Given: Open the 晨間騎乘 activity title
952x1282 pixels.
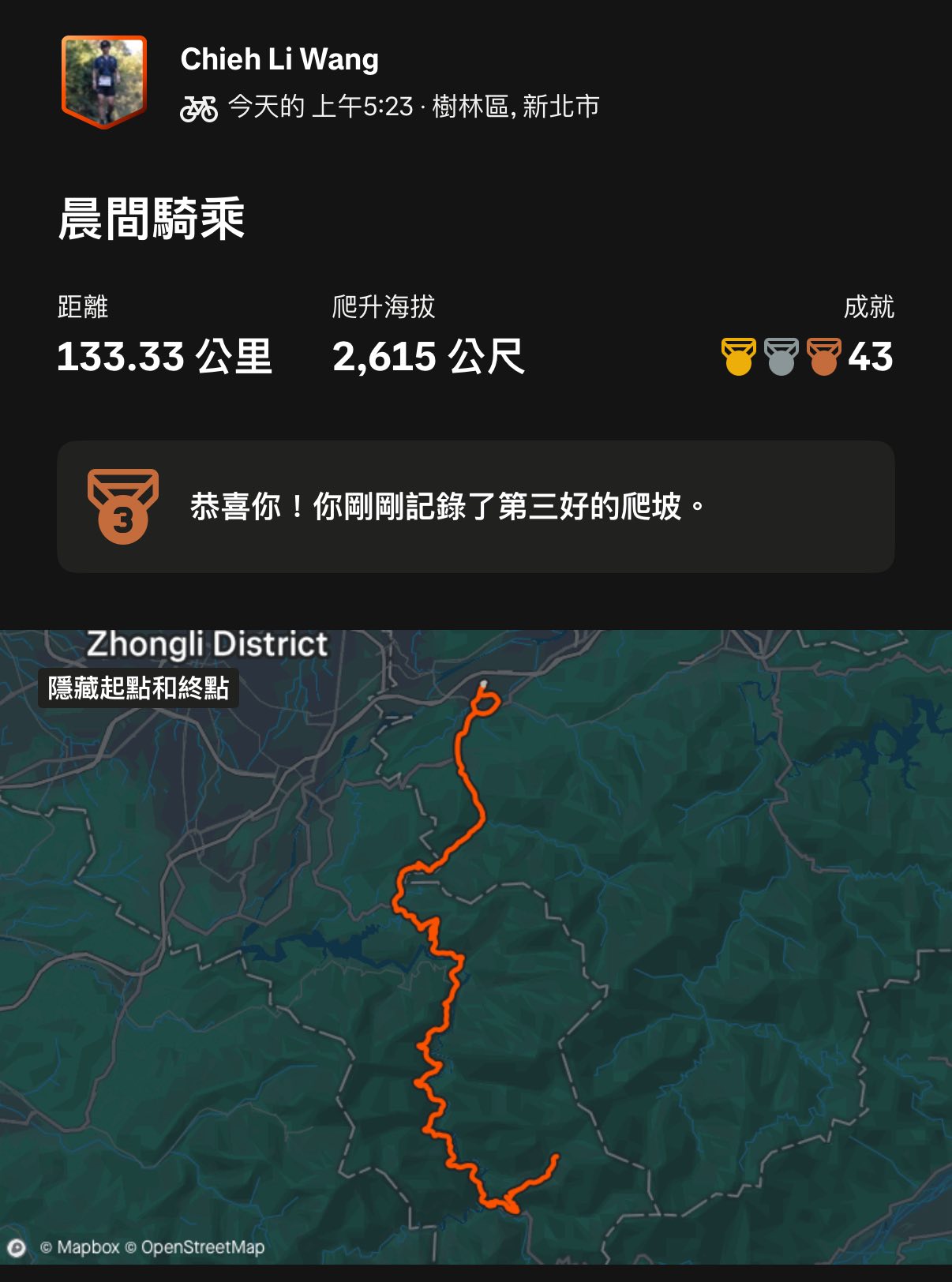Looking at the screenshot, I should (152, 219).
